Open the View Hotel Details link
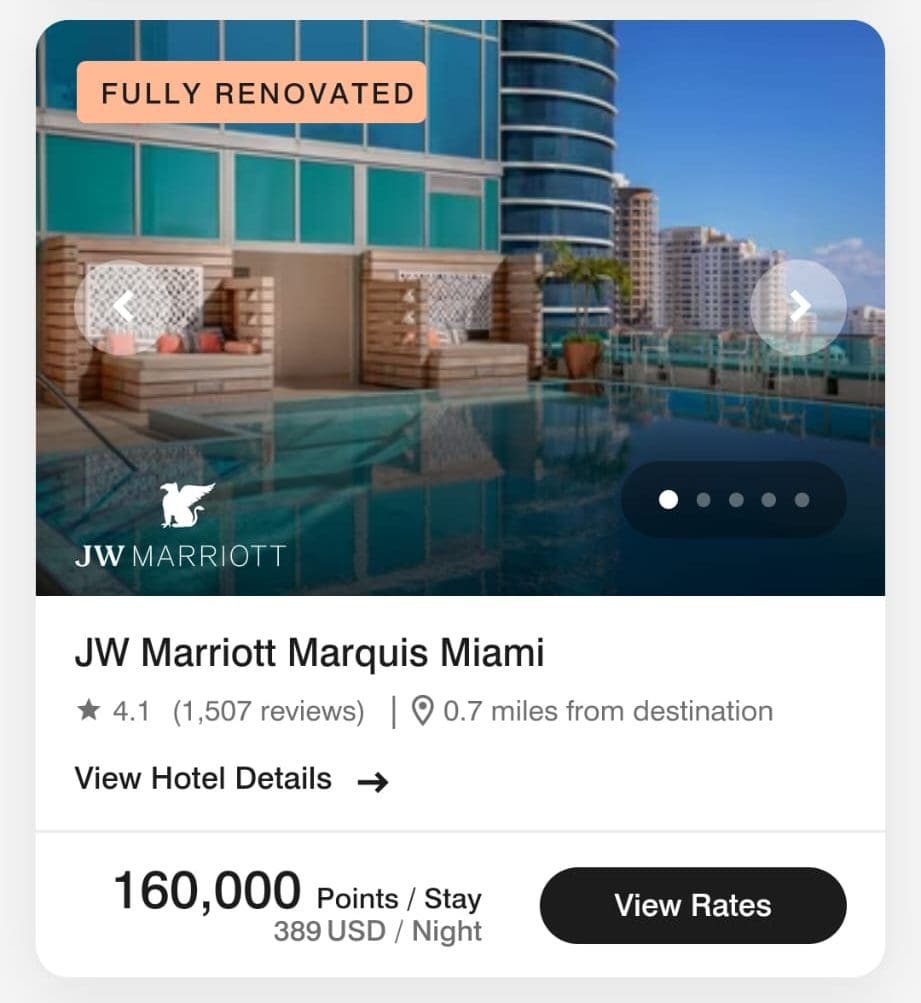 pos(205,778)
